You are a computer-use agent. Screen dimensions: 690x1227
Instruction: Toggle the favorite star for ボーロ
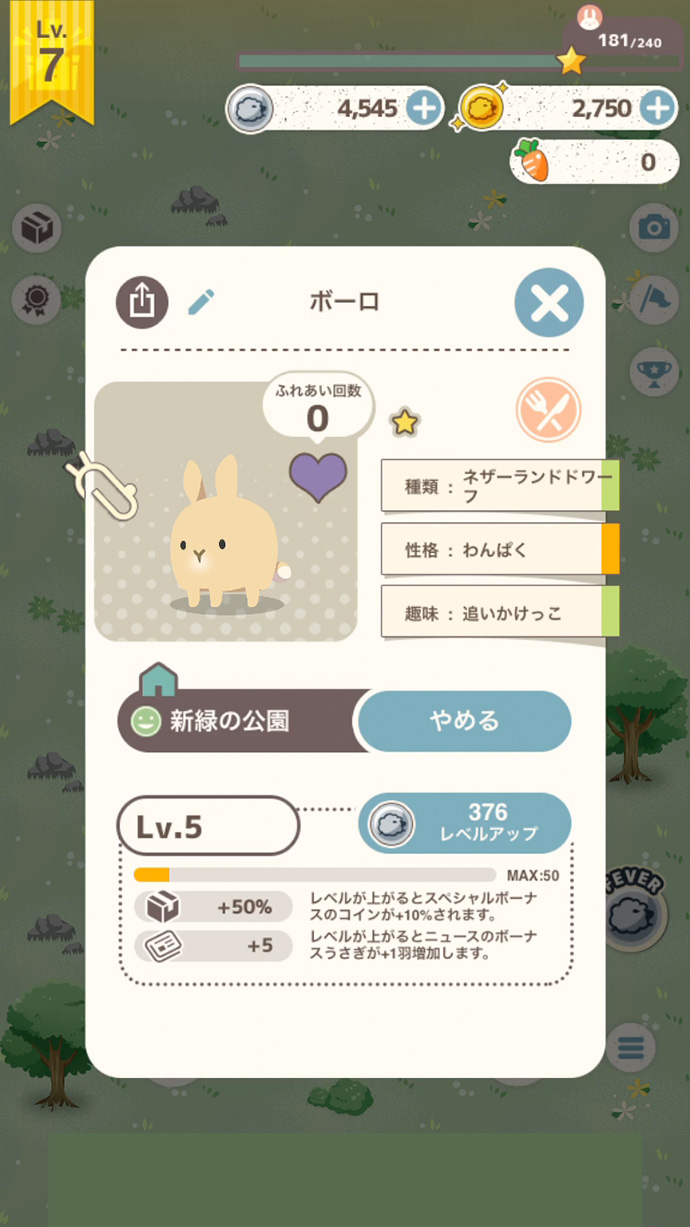click(404, 422)
